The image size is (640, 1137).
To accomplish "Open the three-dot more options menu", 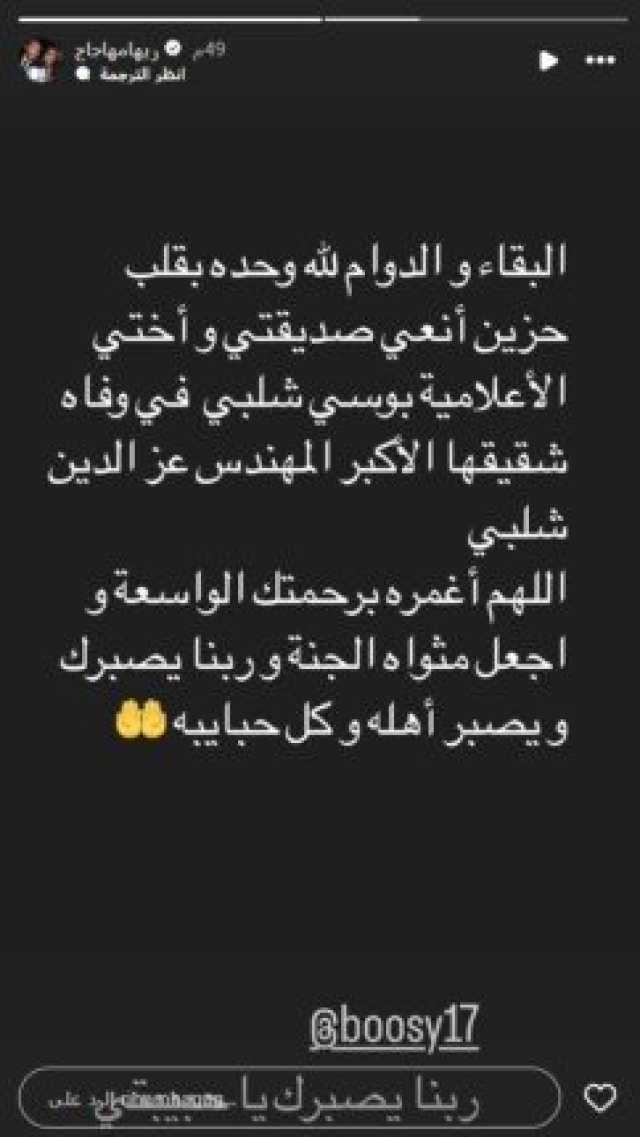I will (600, 61).
